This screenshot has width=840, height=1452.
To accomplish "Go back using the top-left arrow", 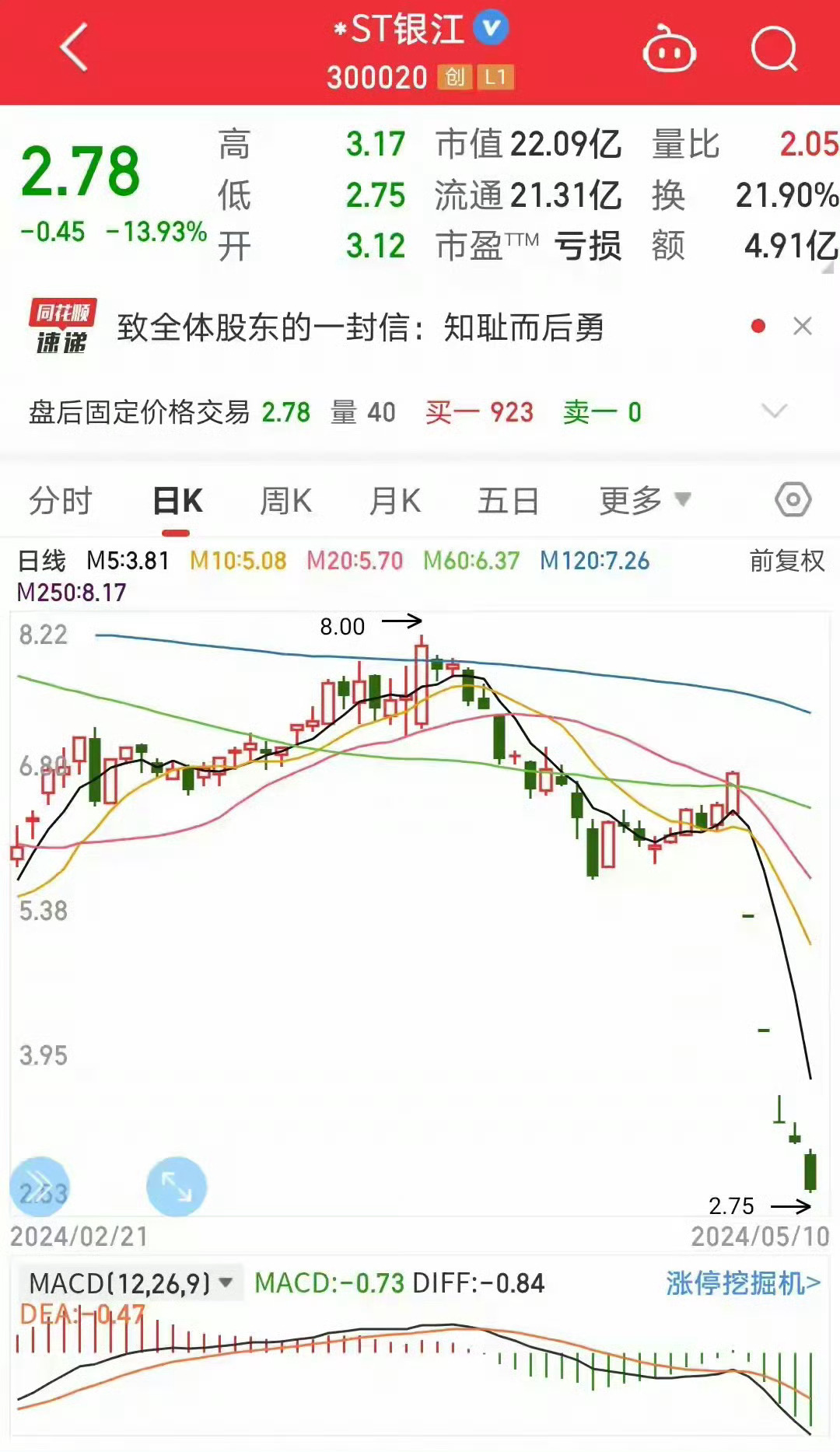I will [74, 48].
